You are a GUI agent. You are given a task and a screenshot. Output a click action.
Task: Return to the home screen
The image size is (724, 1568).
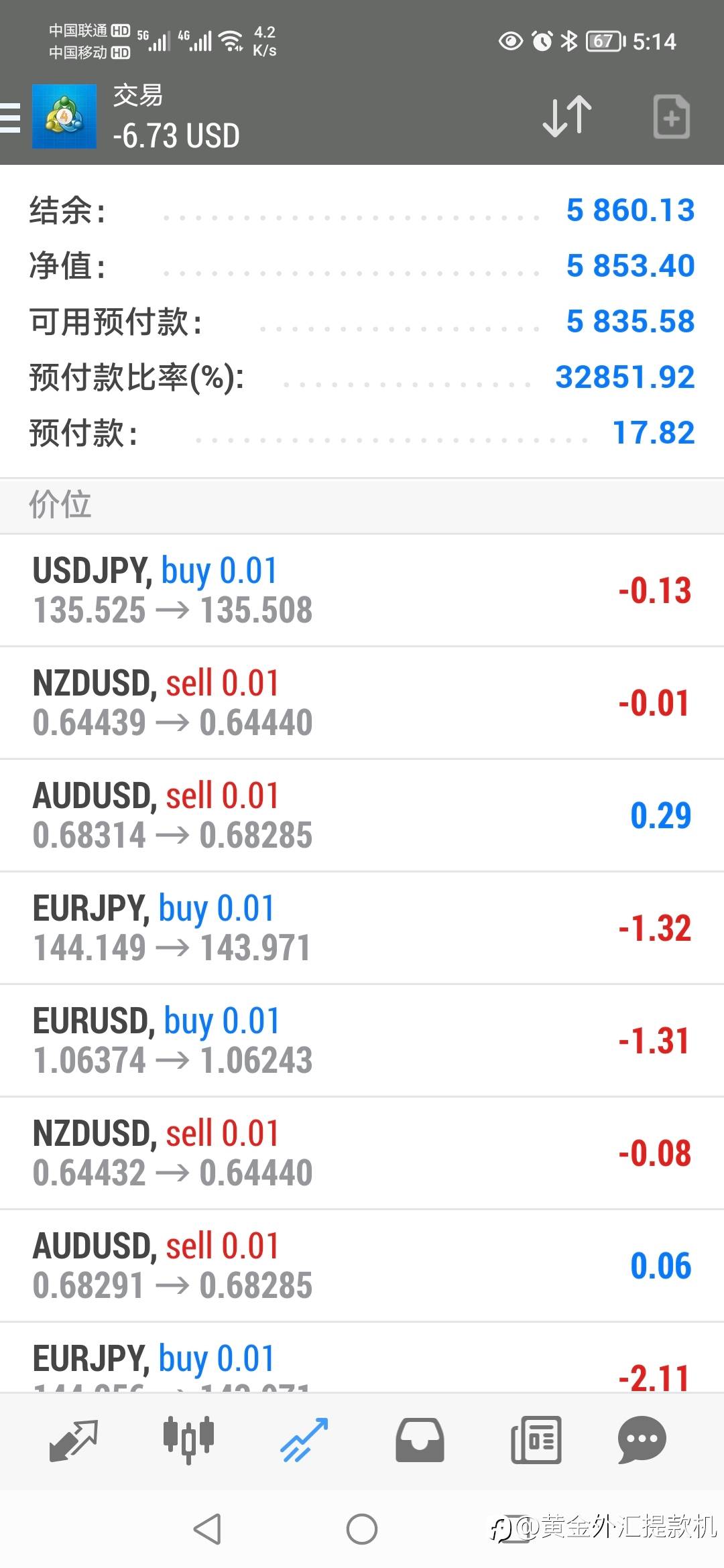click(x=362, y=1529)
